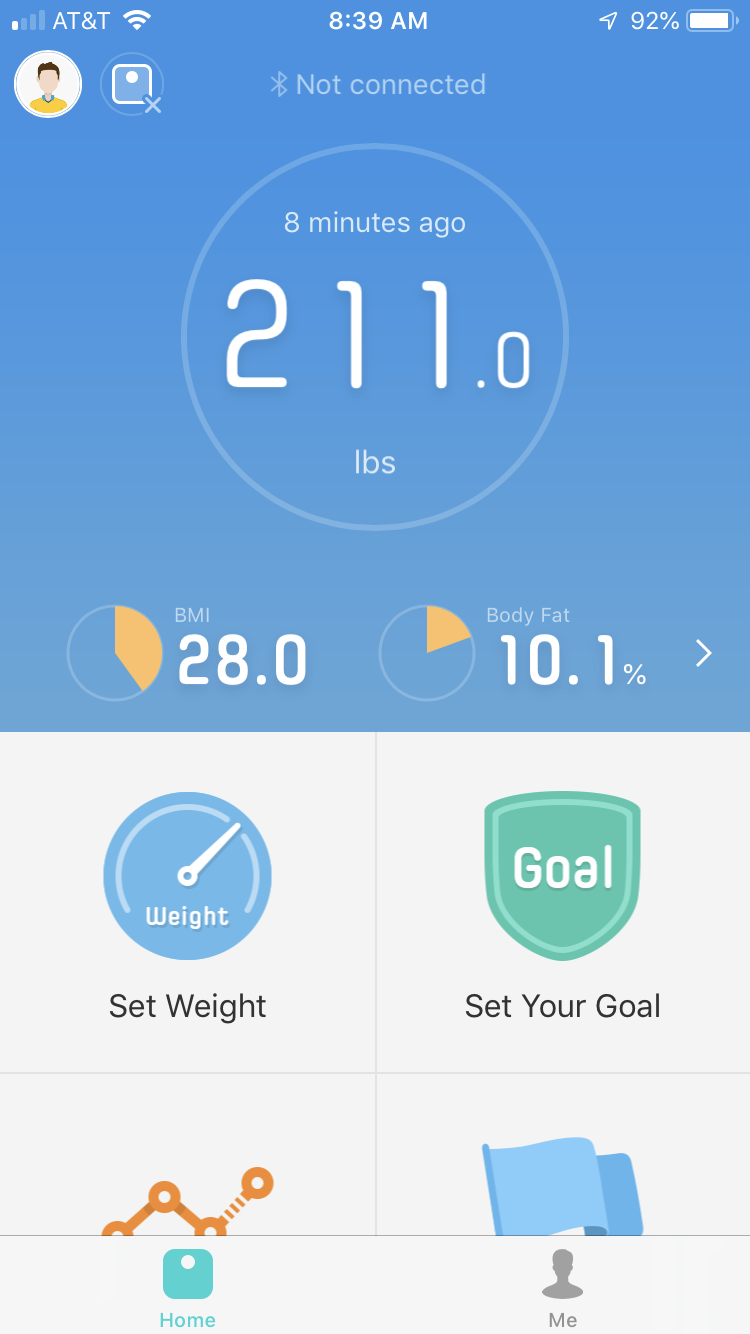
Task: Open the user profile avatar
Action: 48,84
